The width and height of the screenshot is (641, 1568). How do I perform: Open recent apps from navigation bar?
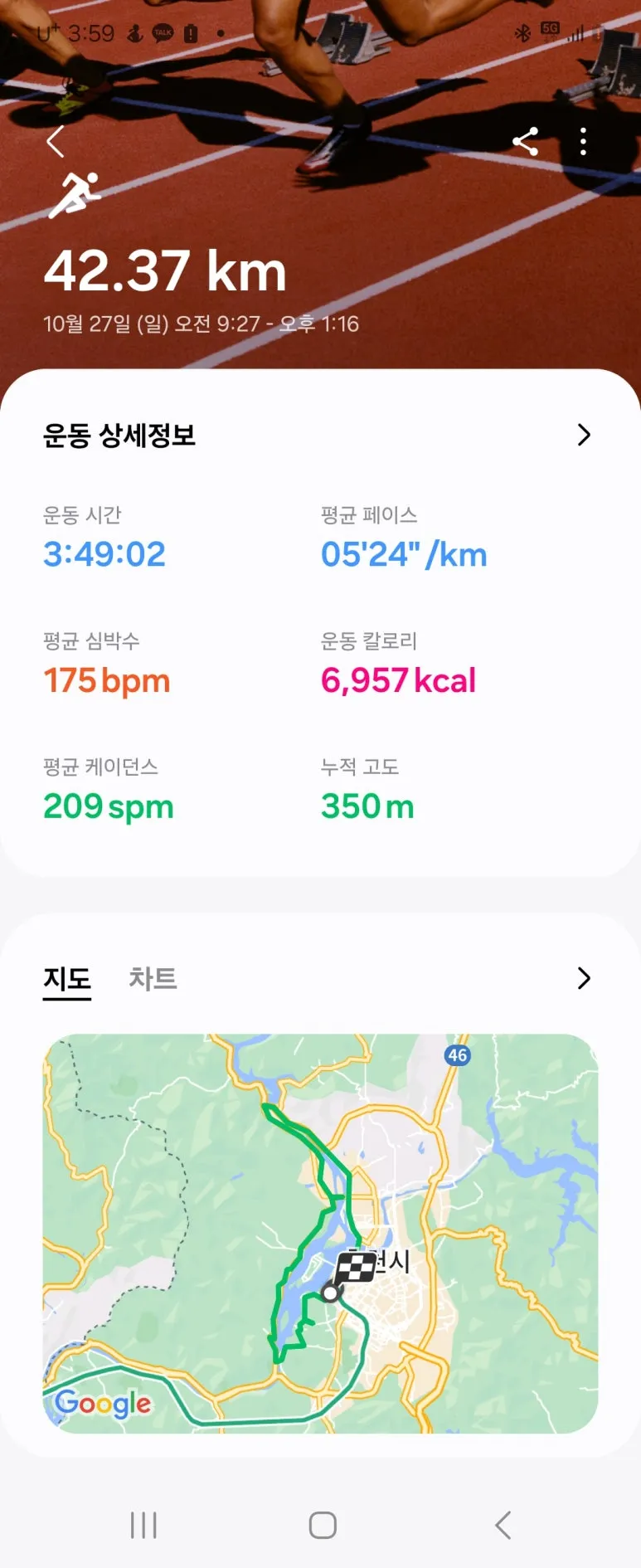143,1525
